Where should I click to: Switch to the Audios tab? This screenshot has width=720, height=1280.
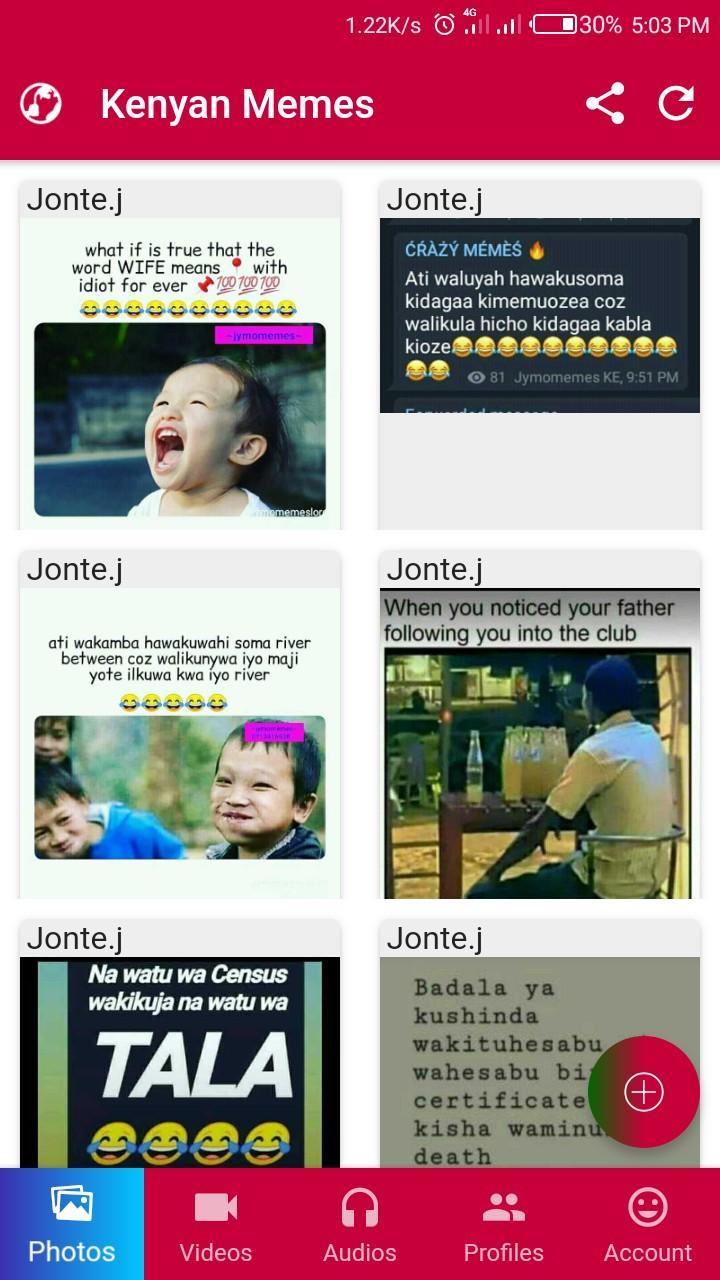(360, 1224)
